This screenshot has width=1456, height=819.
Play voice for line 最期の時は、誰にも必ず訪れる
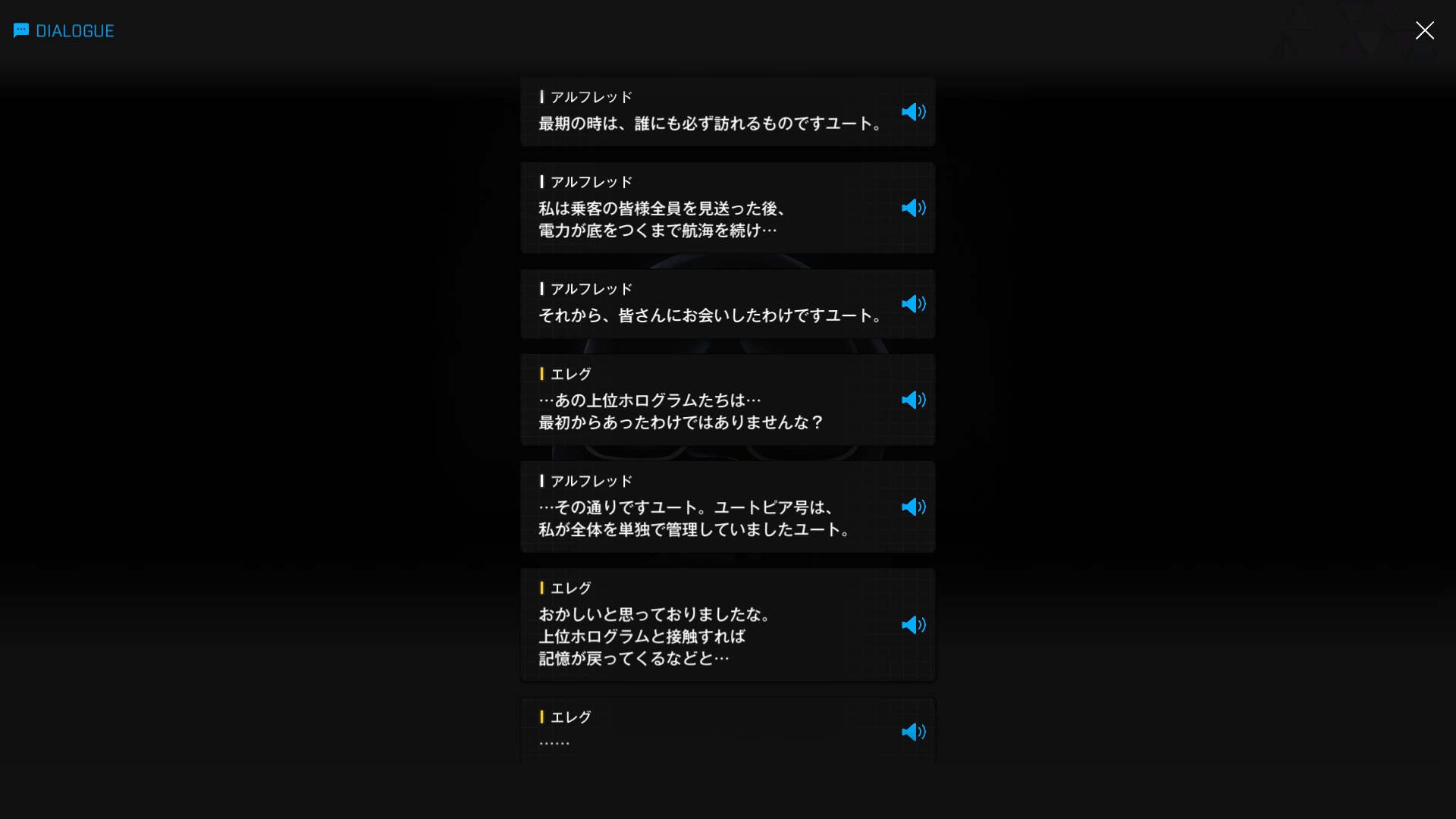coord(913,112)
